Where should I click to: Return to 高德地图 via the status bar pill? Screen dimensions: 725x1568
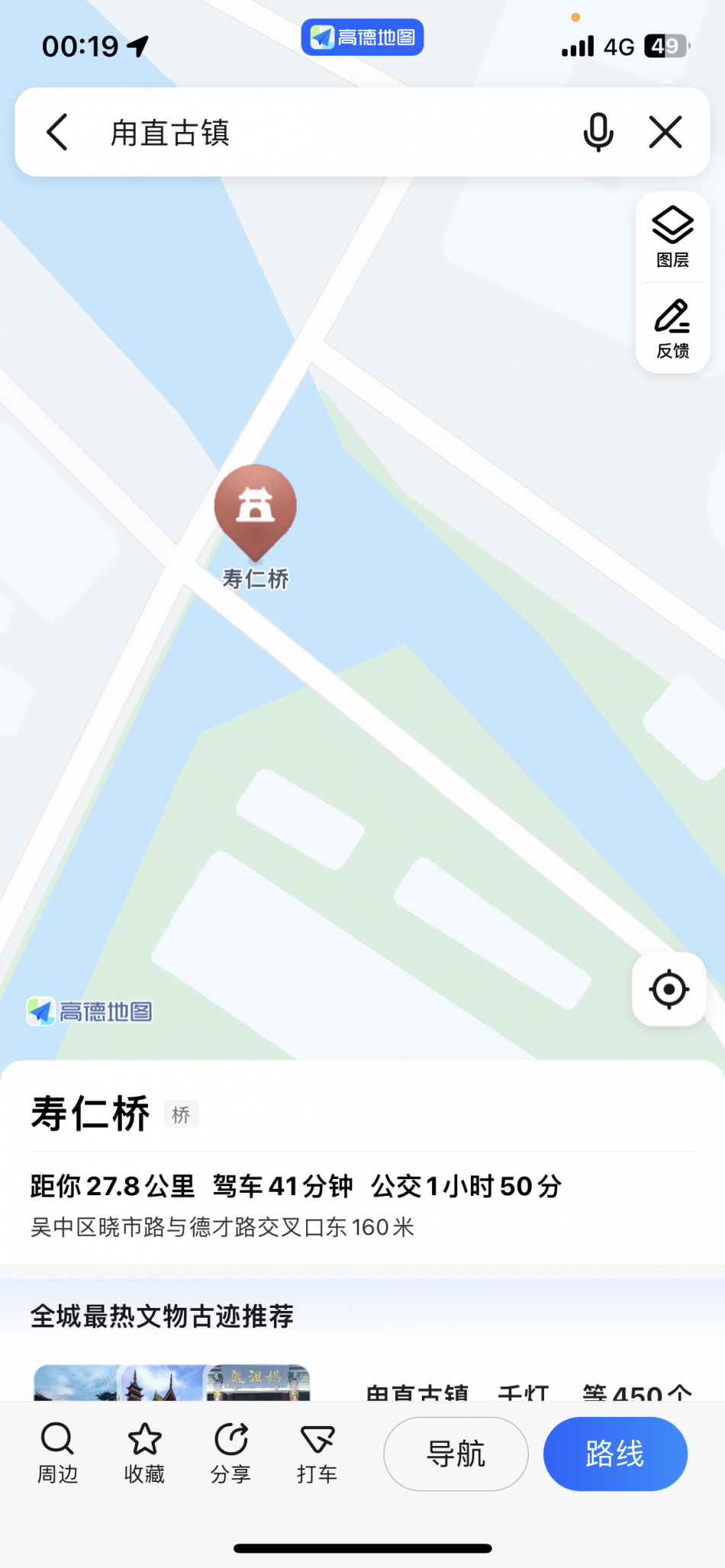[362, 37]
